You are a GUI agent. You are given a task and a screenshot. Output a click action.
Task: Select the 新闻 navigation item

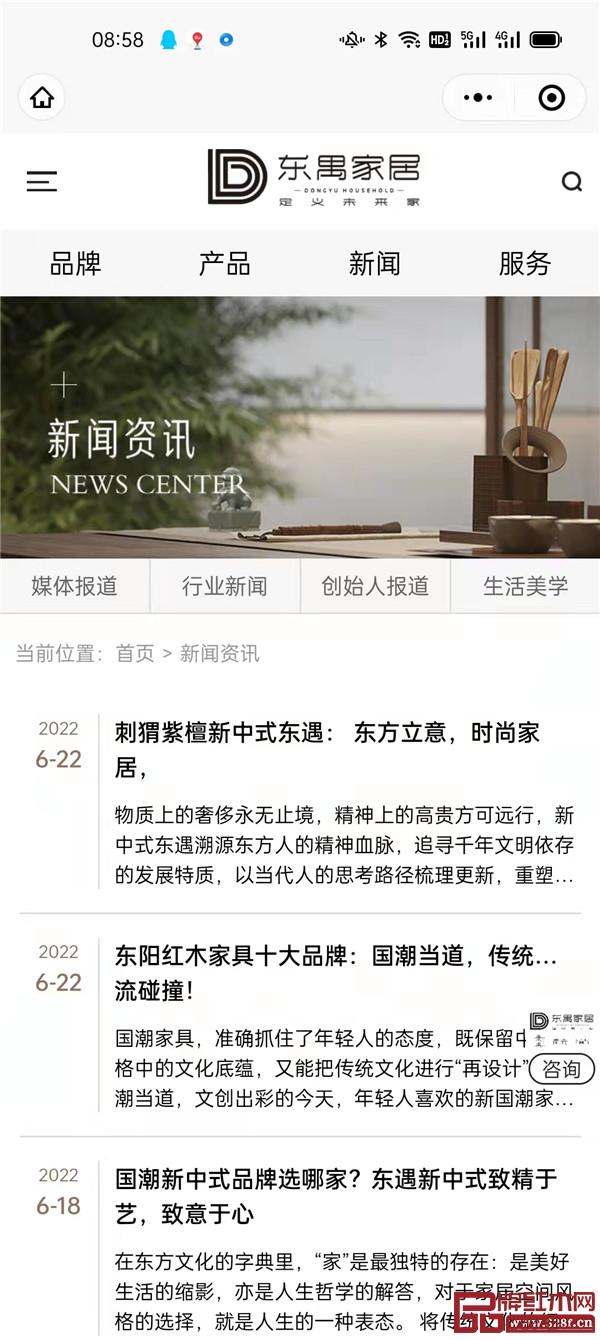[374, 264]
